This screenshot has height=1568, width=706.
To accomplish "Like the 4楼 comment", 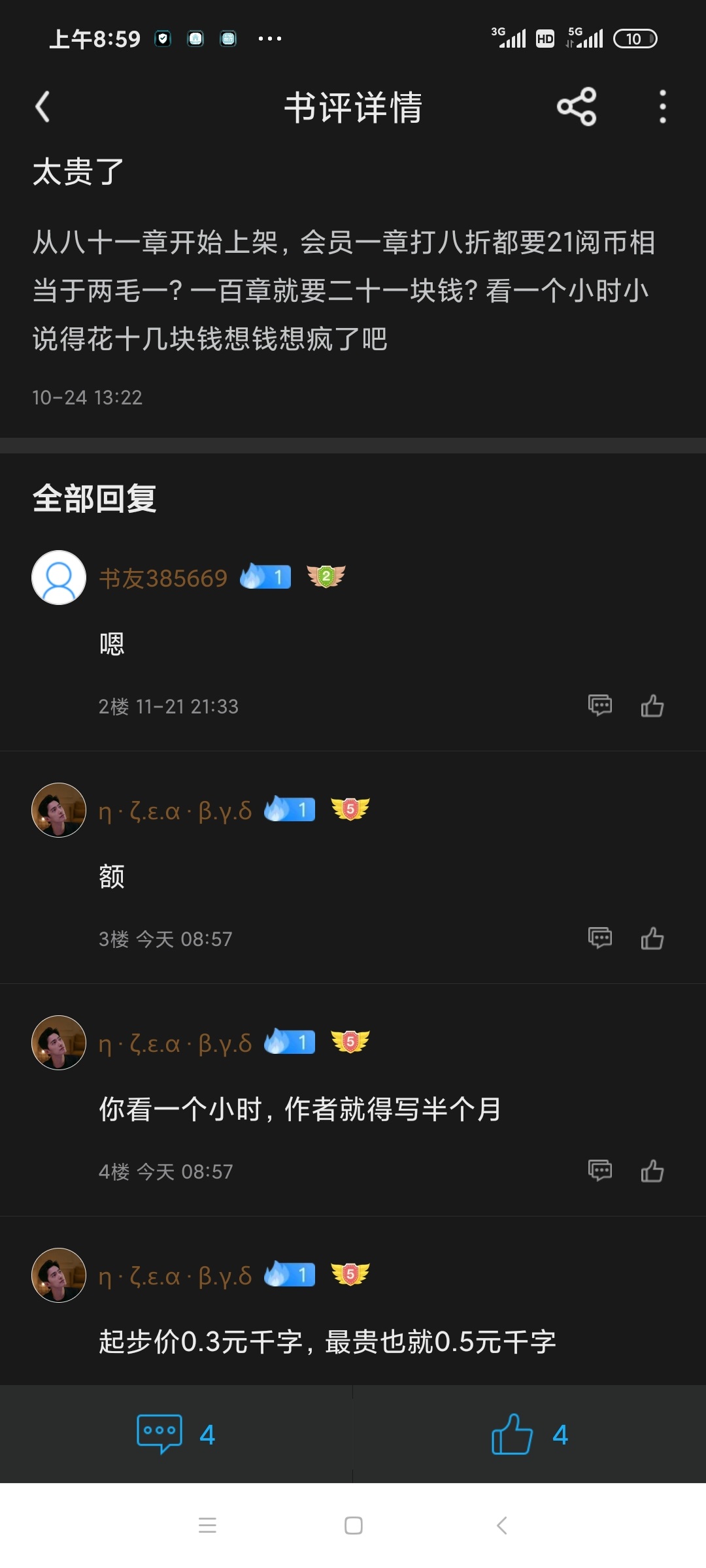I will pos(652,1171).
